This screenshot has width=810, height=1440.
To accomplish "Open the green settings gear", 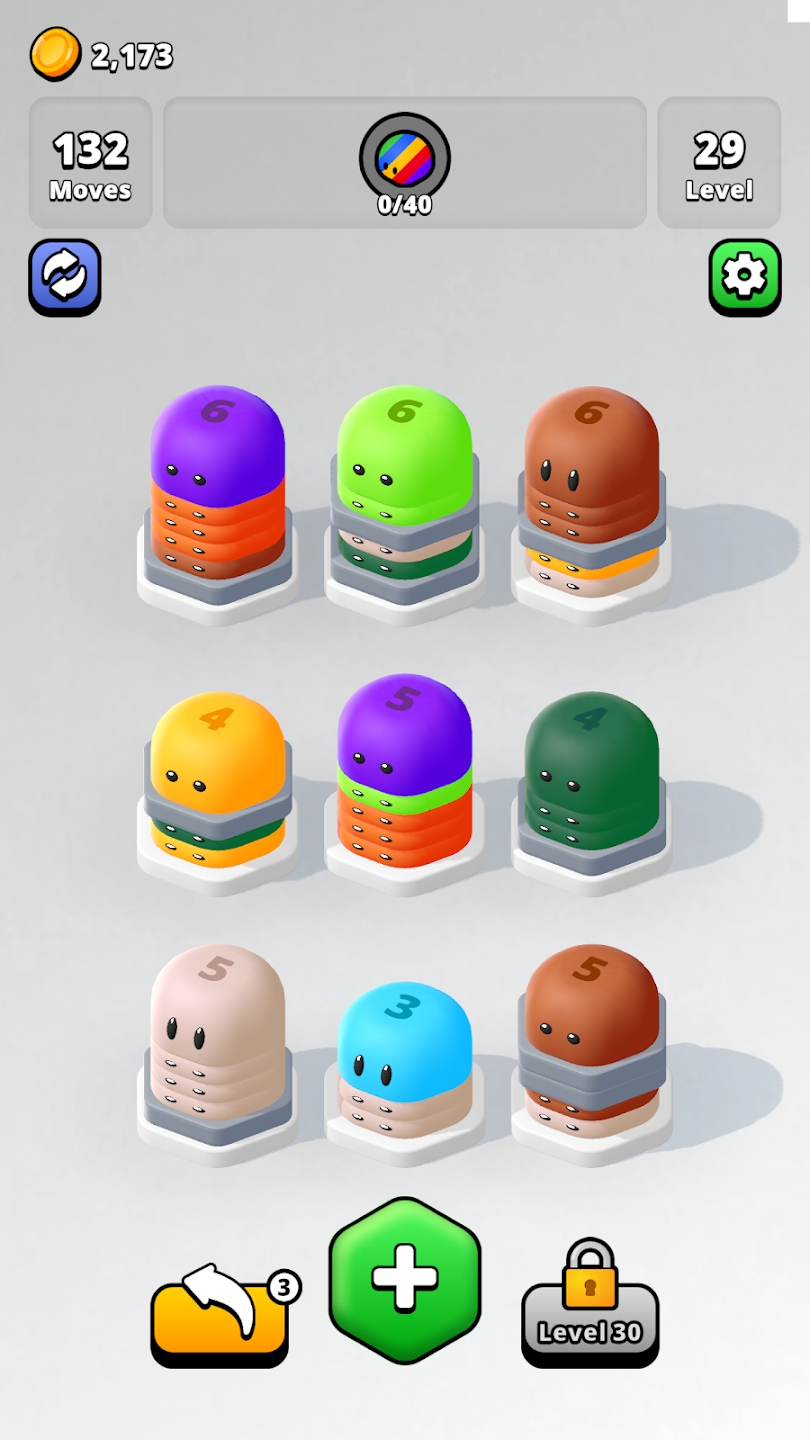I will pos(745,277).
